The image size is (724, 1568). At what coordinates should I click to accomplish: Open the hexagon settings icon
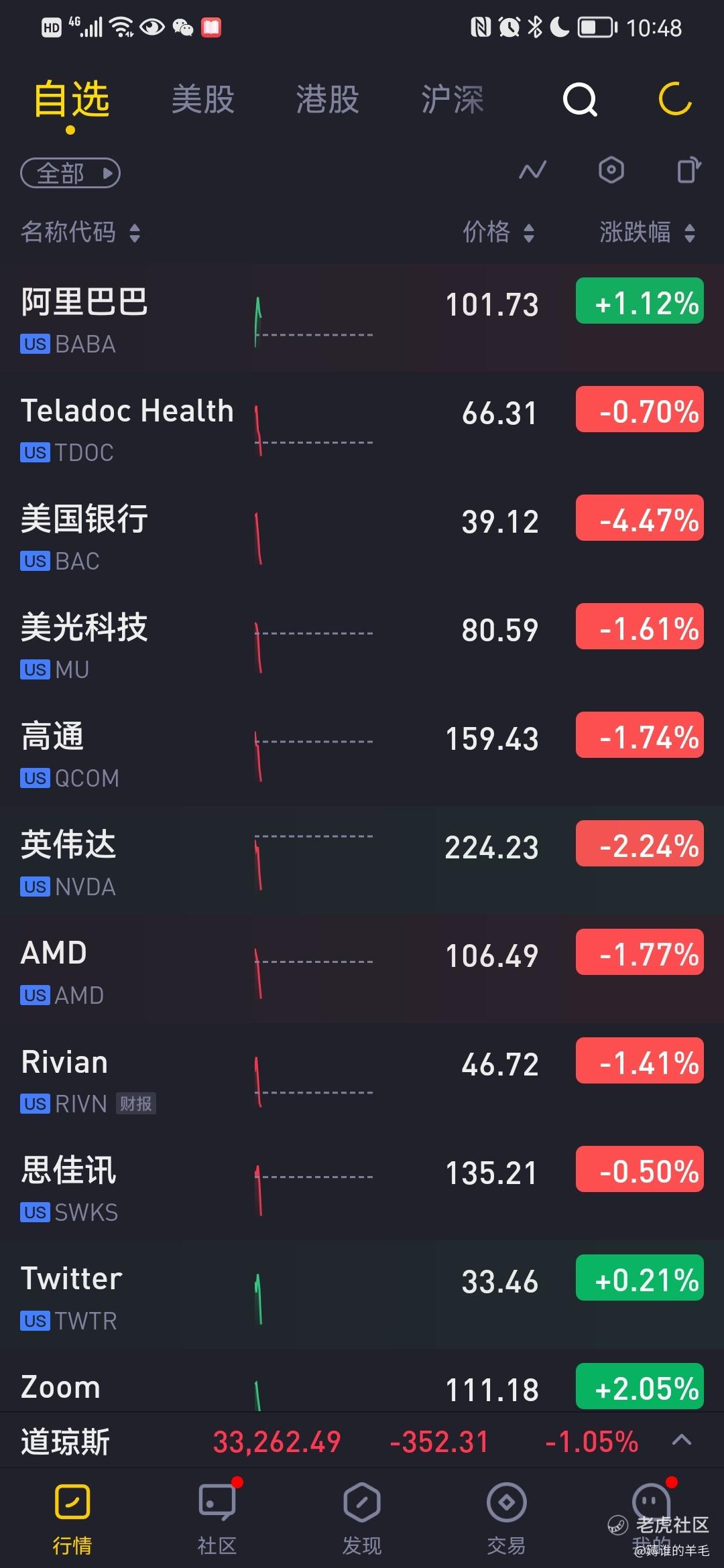tap(611, 170)
